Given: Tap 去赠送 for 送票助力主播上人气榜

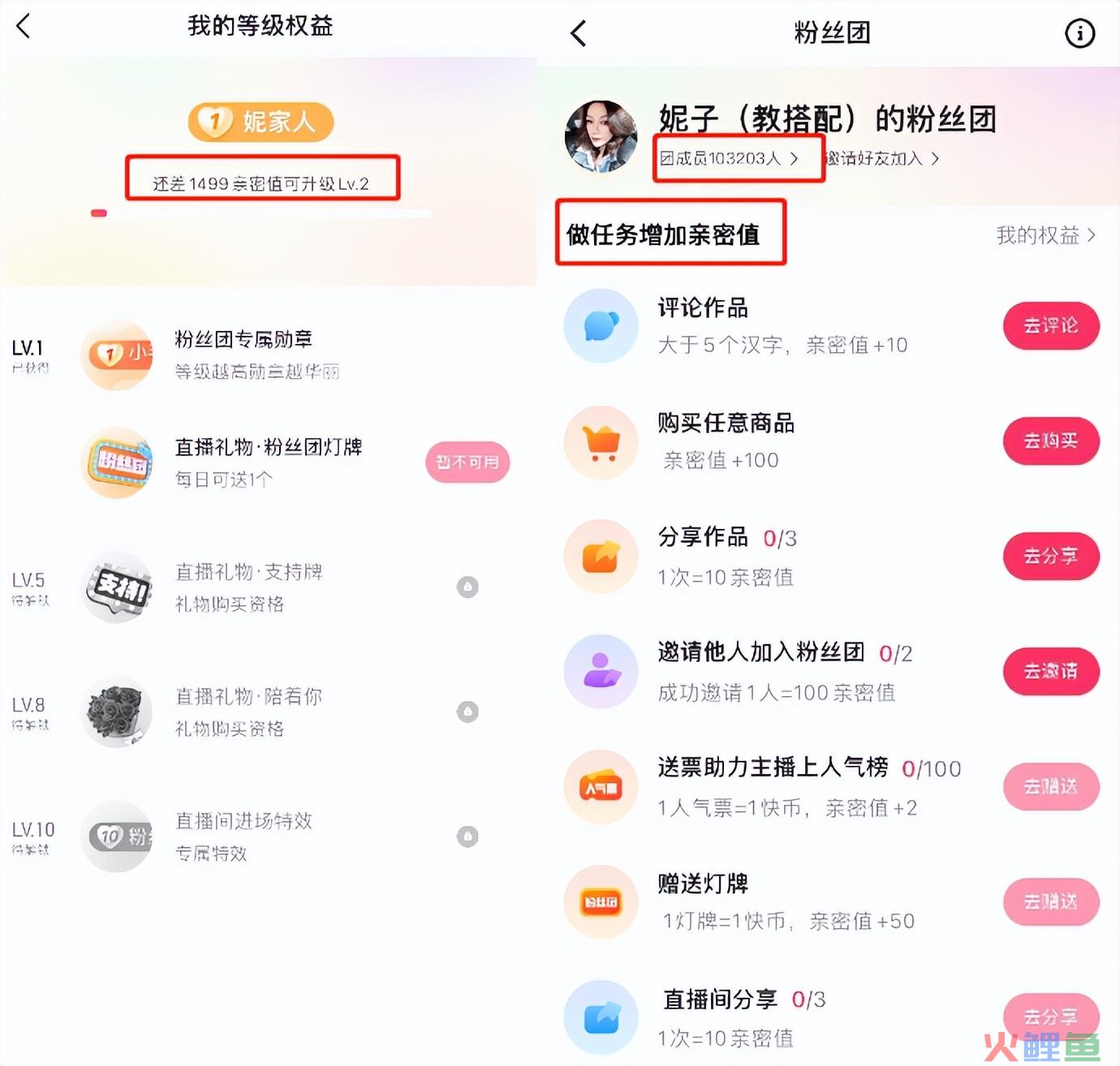Looking at the screenshot, I should 1050,787.
